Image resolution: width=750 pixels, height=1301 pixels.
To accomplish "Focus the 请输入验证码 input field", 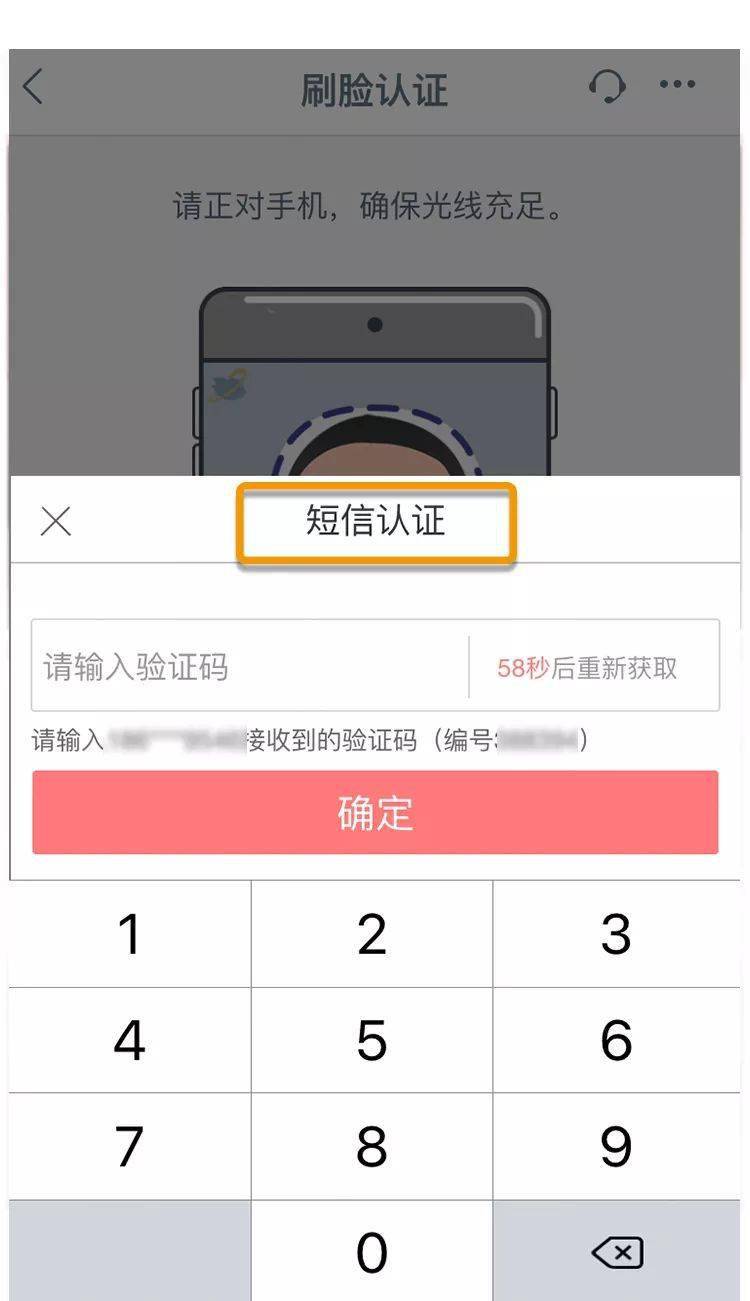I will pos(250,666).
